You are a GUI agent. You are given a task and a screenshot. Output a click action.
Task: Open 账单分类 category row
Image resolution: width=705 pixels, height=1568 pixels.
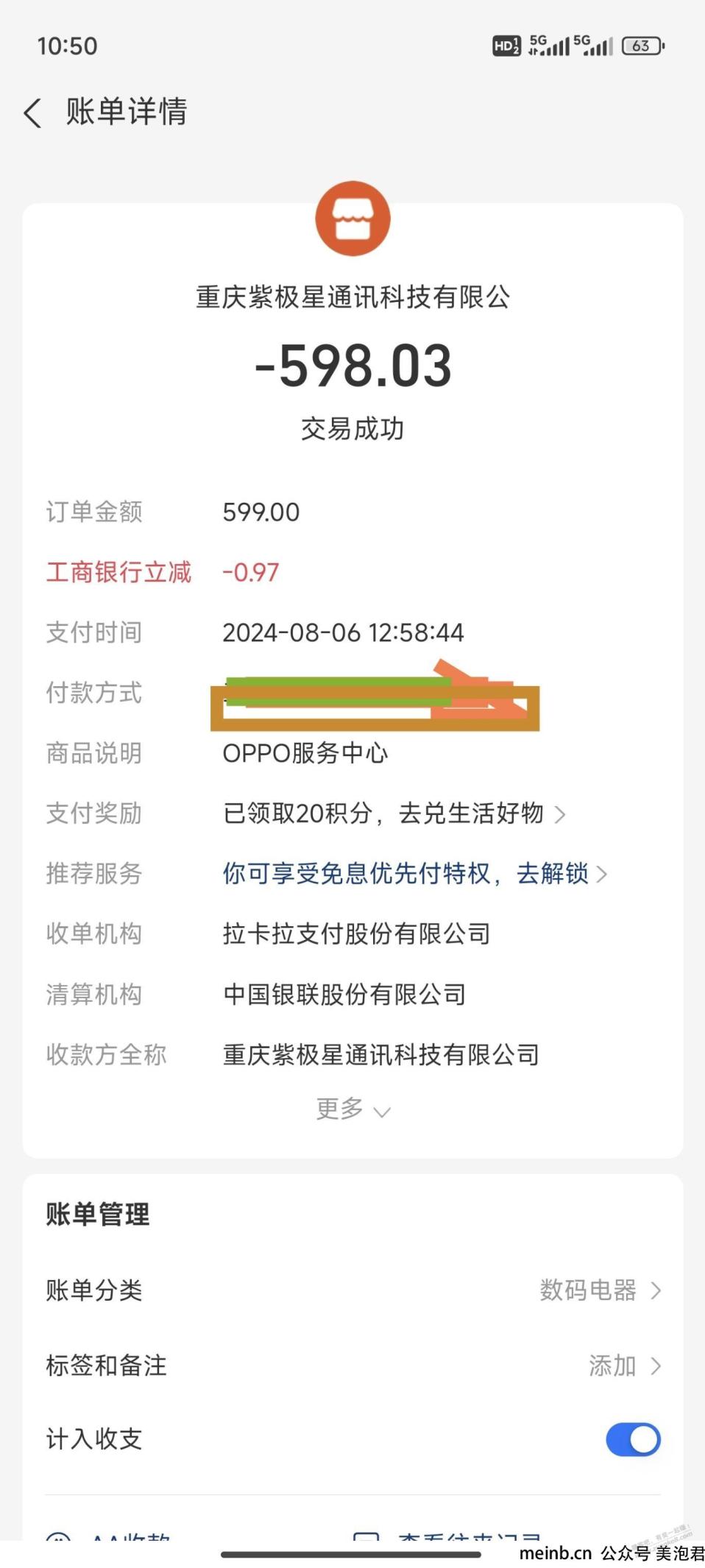point(353,1290)
